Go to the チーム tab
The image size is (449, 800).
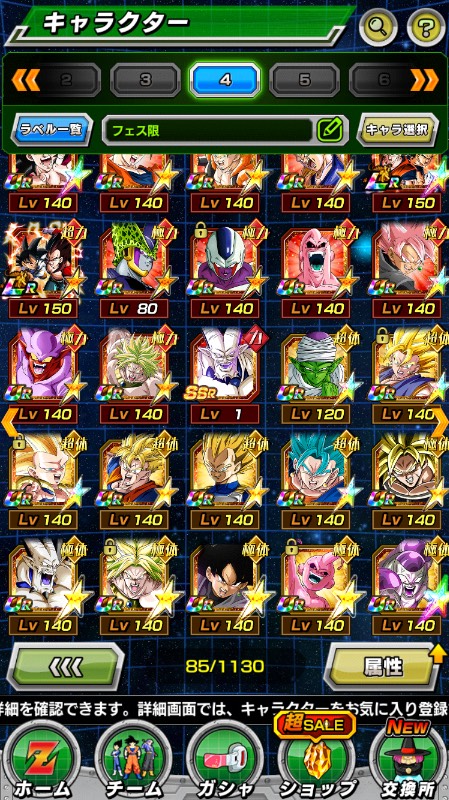tap(134, 760)
